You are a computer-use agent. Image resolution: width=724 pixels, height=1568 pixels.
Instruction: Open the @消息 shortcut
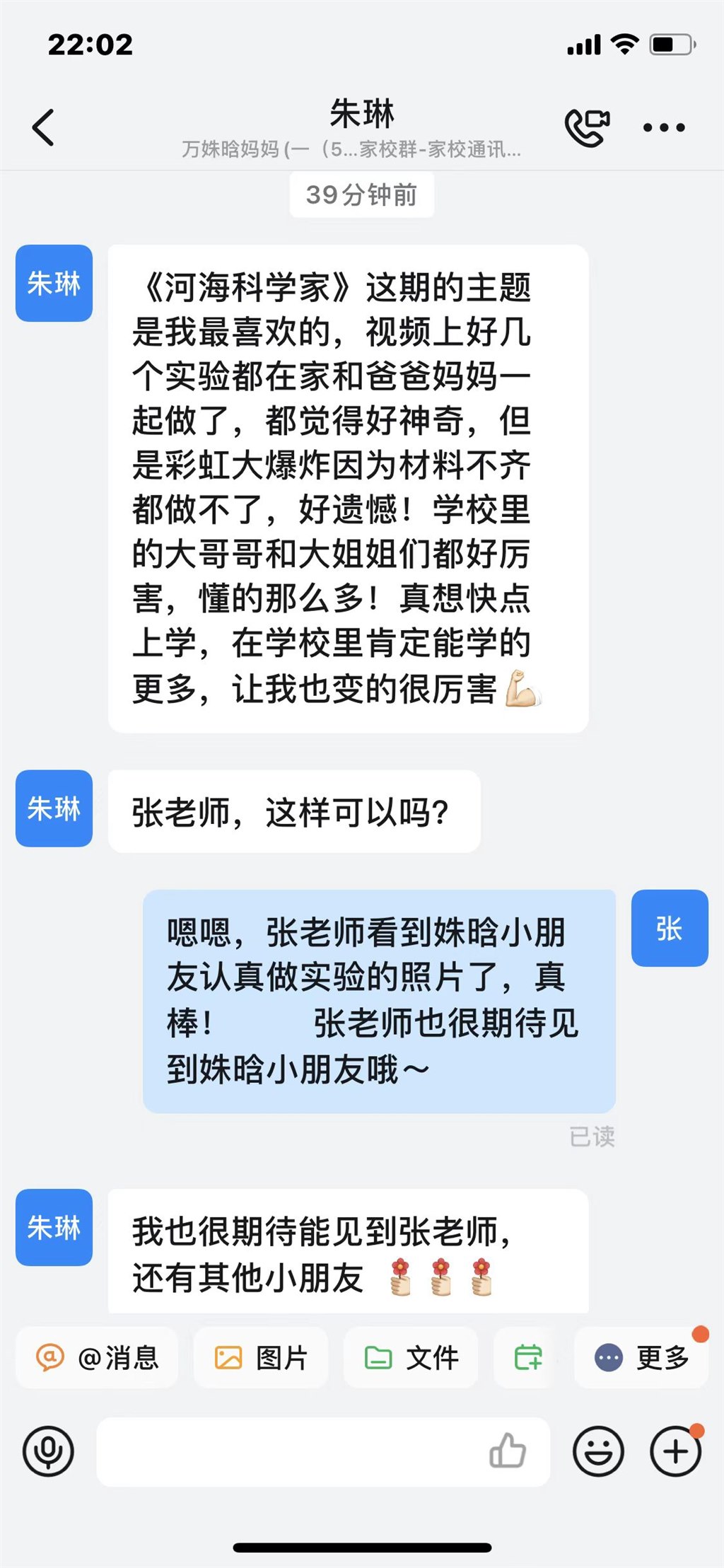pos(98,1357)
